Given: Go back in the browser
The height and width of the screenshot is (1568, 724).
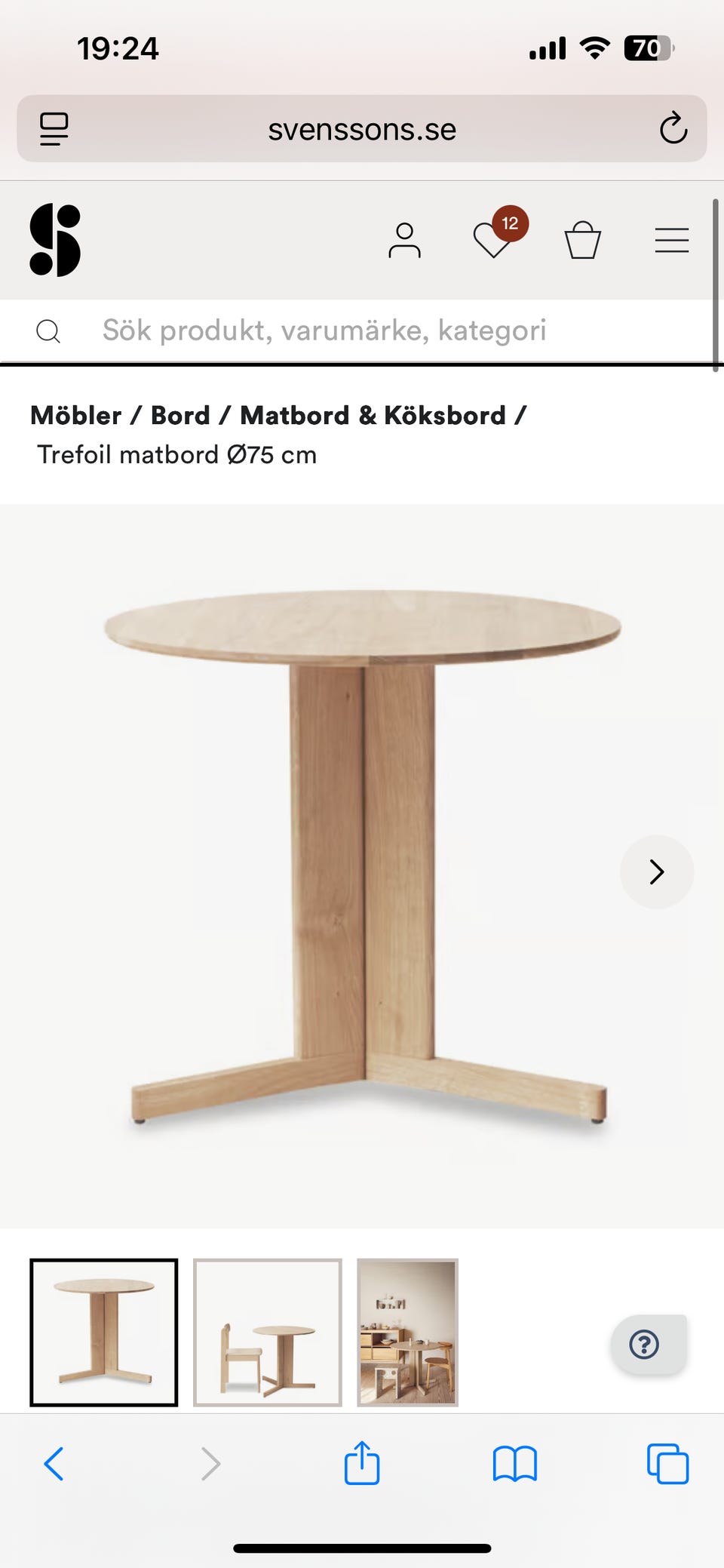Looking at the screenshot, I should click(x=54, y=1464).
